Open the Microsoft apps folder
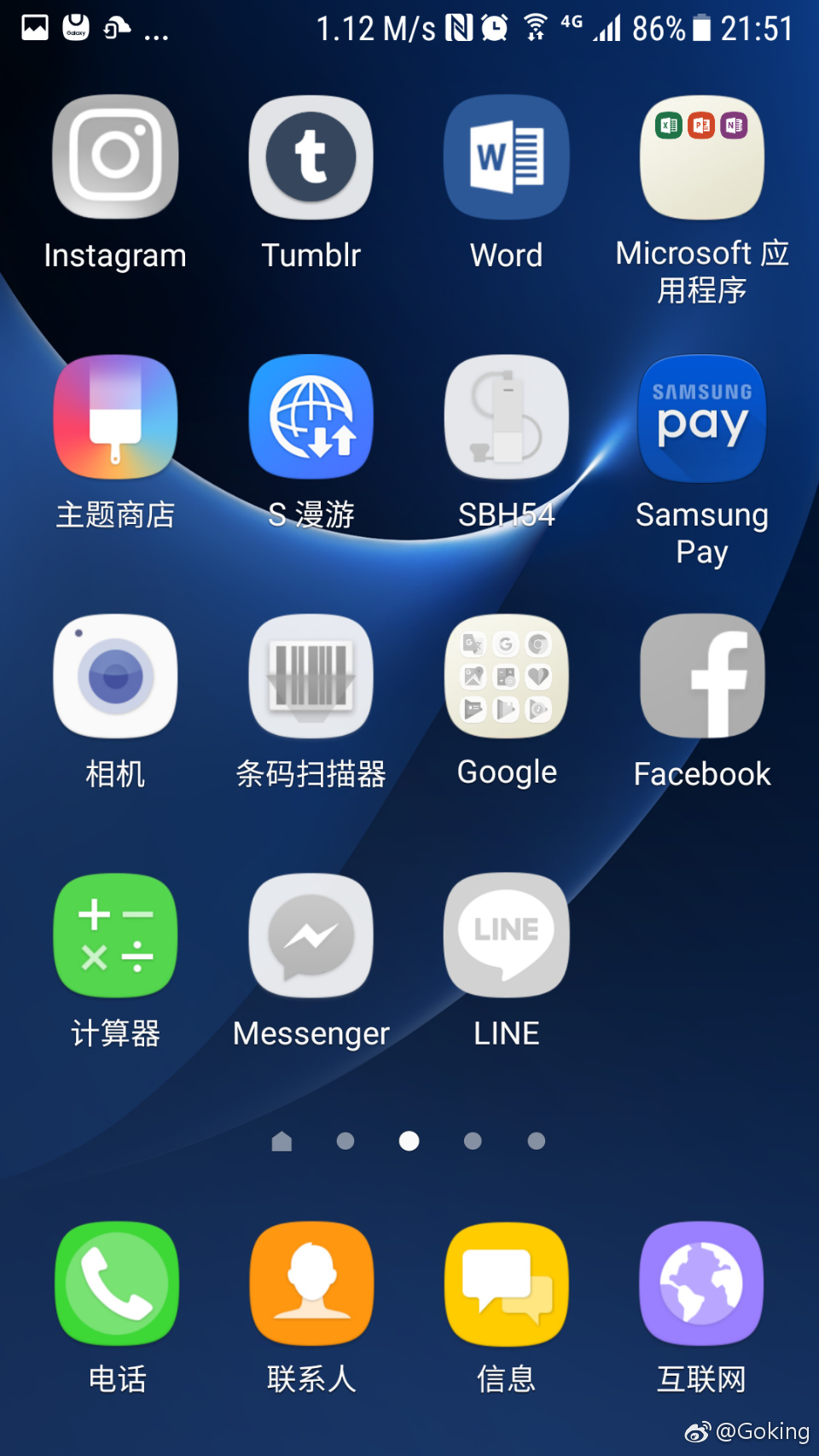Viewport: 819px width, 1456px height. click(702, 158)
